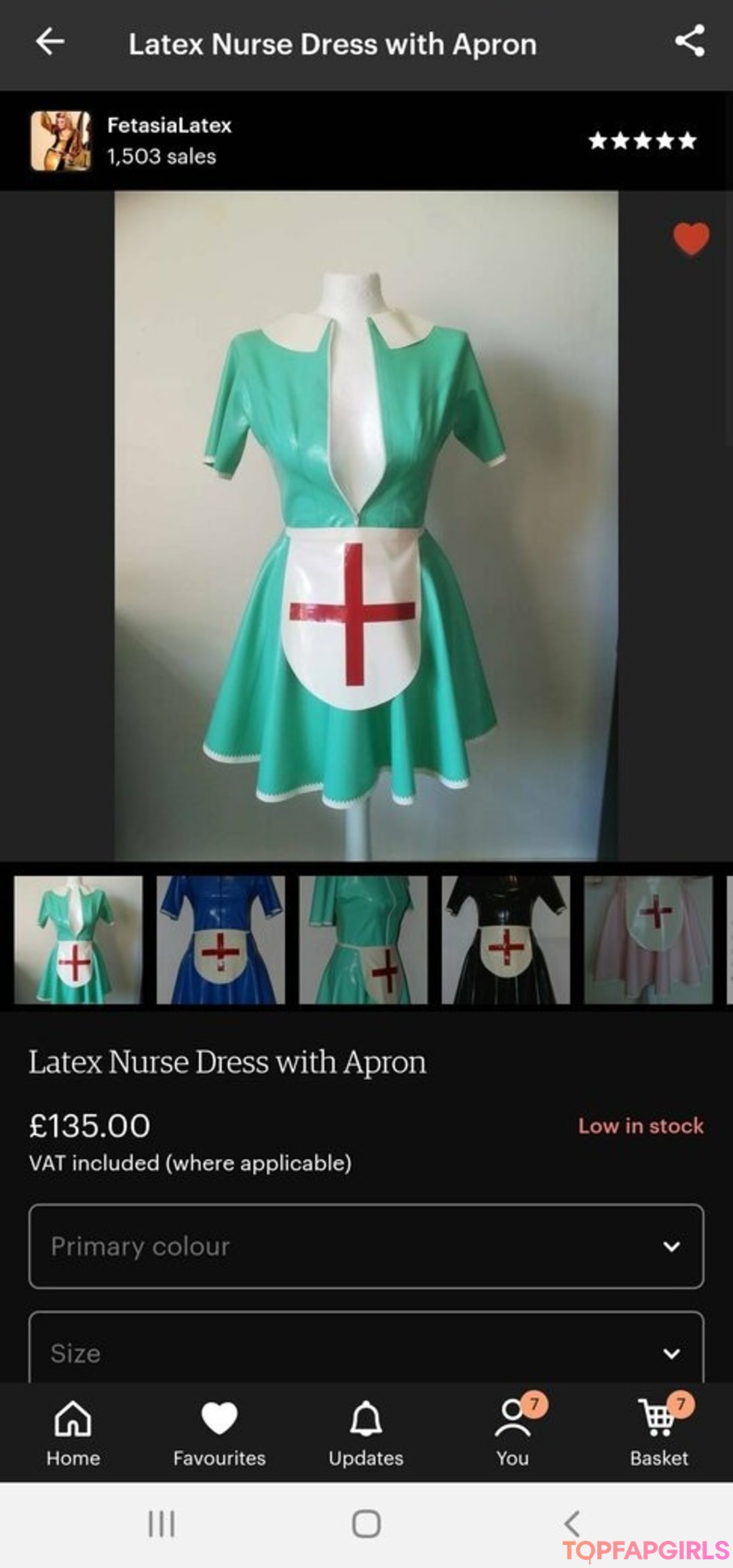
Task: Expand the Size dropdown
Action: 366,1352
